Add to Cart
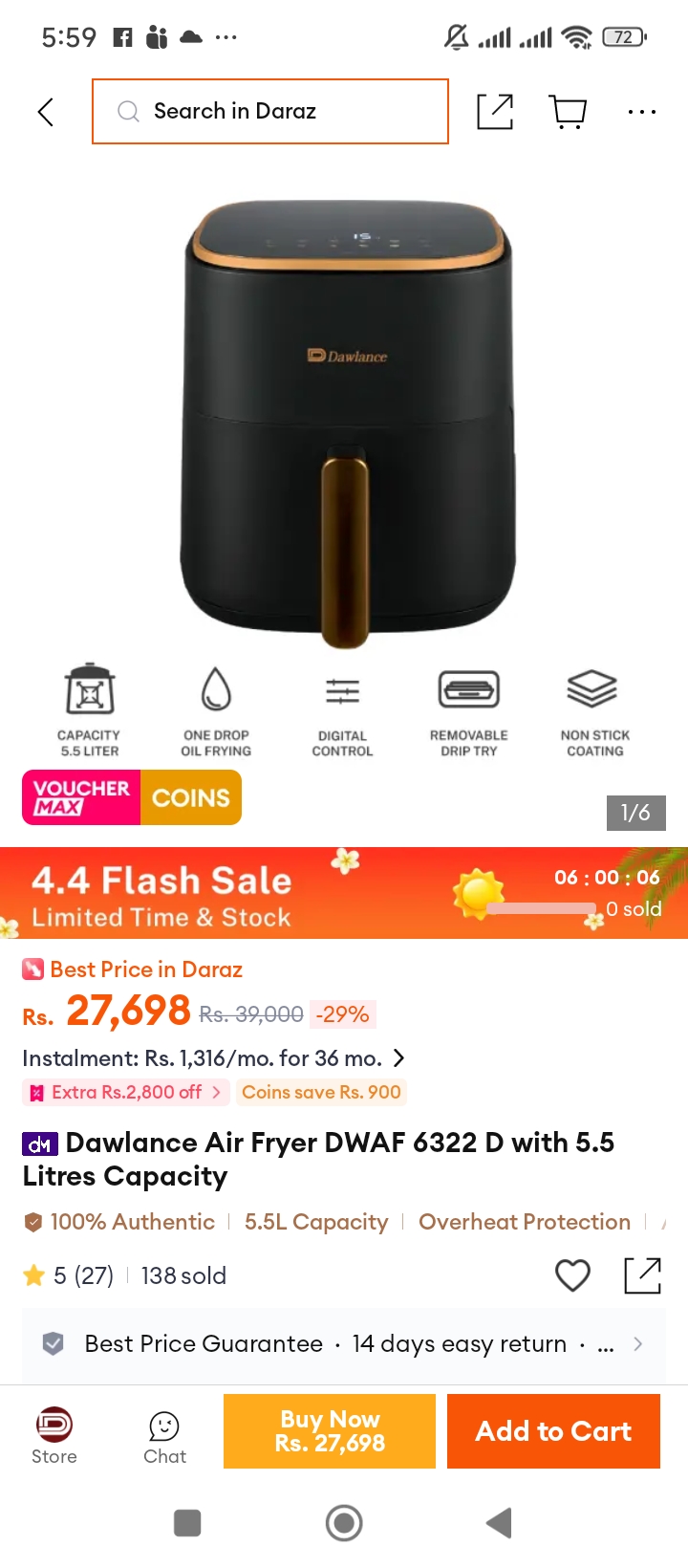The width and height of the screenshot is (688, 1568). tap(553, 1431)
